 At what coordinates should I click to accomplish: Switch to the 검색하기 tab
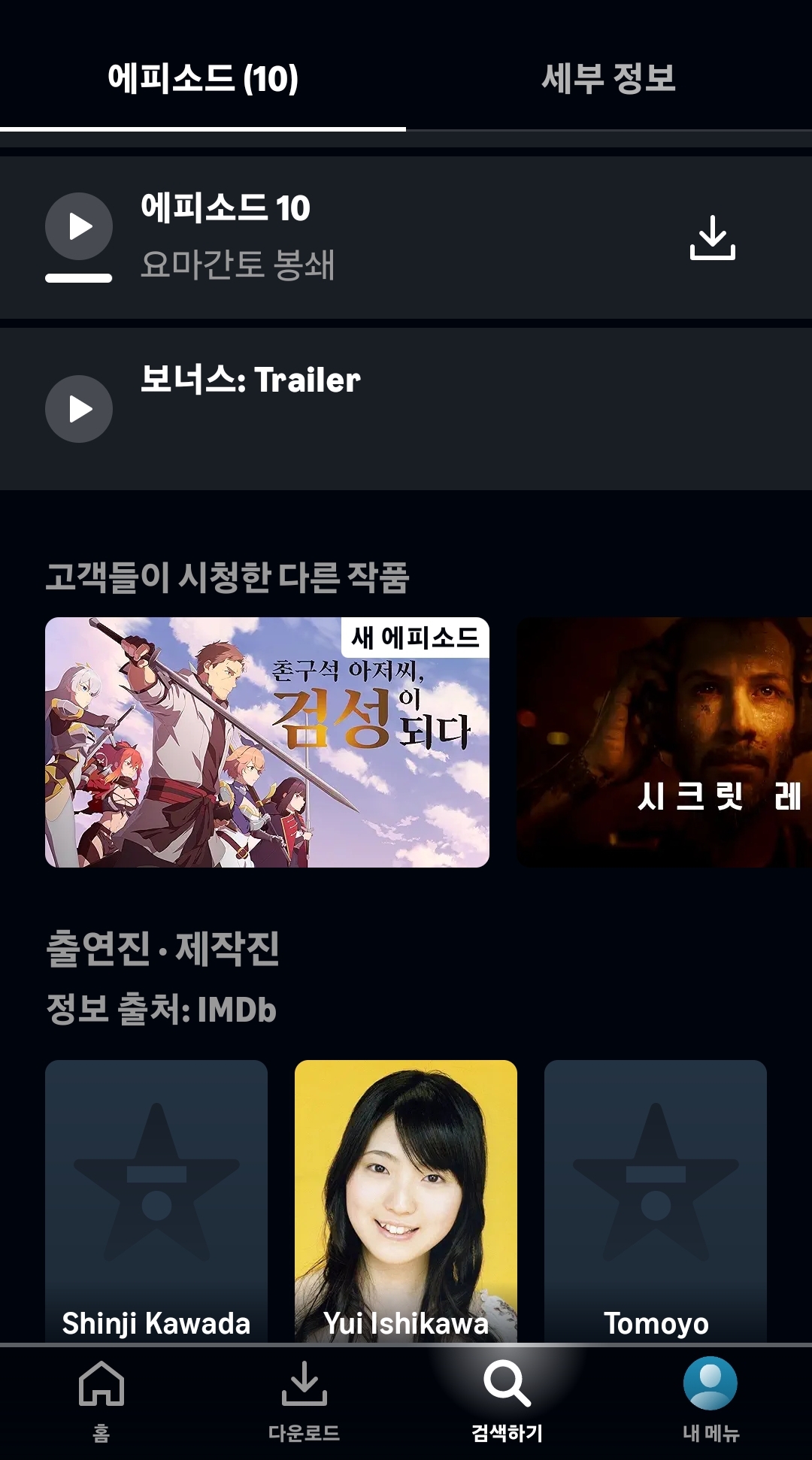507,1401
